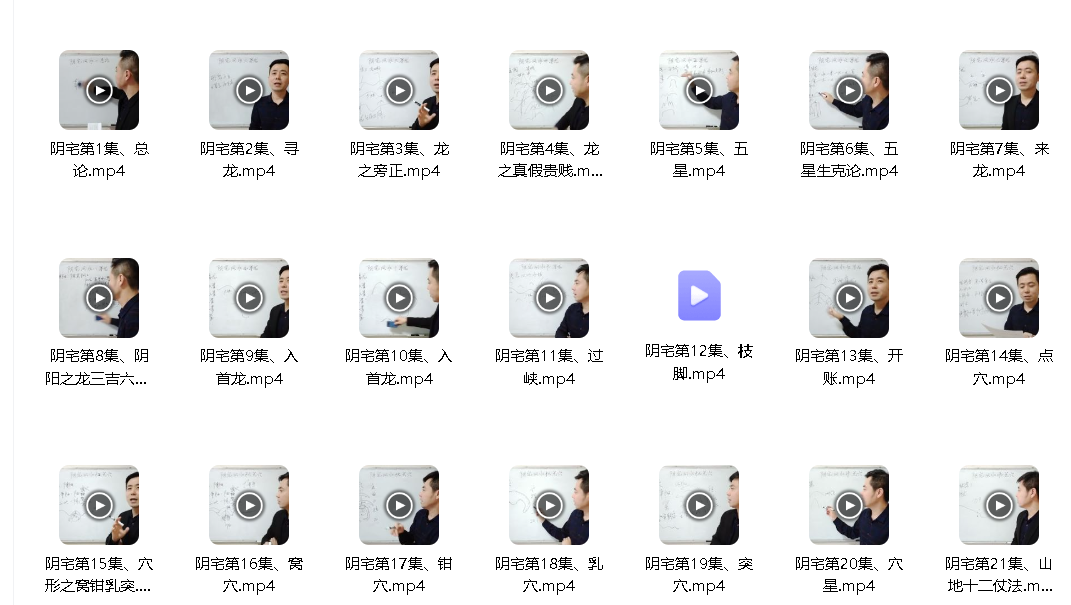
Task: Open 阴宅第15集、穴形之窝钳乳突 video
Action: [99, 505]
